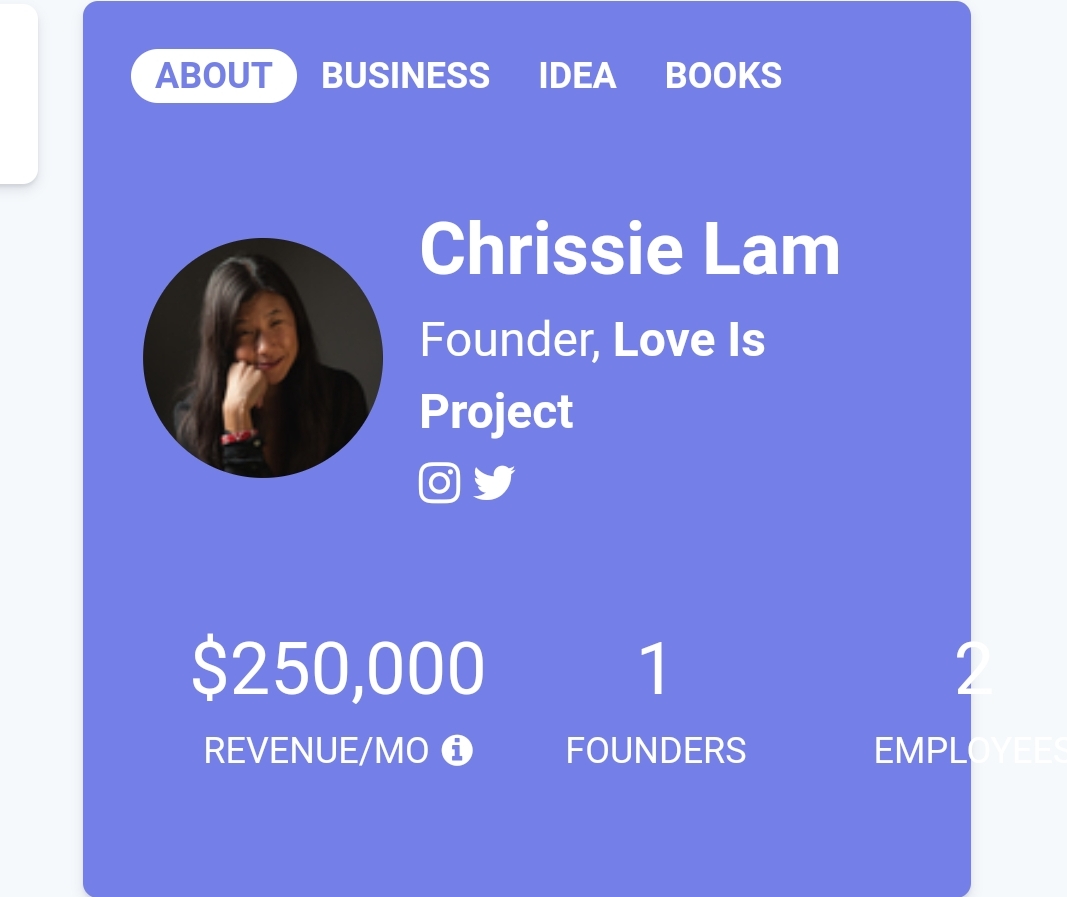This screenshot has width=1067, height=897.
Task: Switch to the BUSINESS tab
Action: tap(405, 76)
